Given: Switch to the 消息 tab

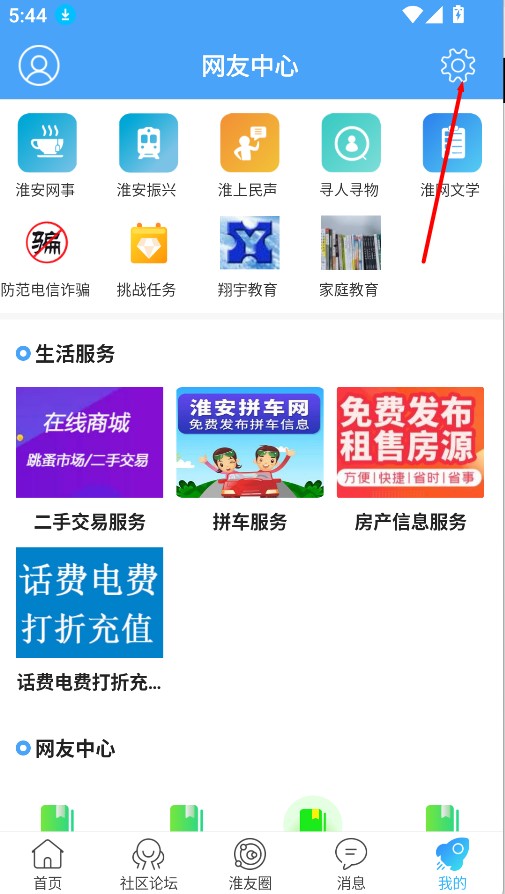Looking at the screenshot, I should tap(351, 864).
